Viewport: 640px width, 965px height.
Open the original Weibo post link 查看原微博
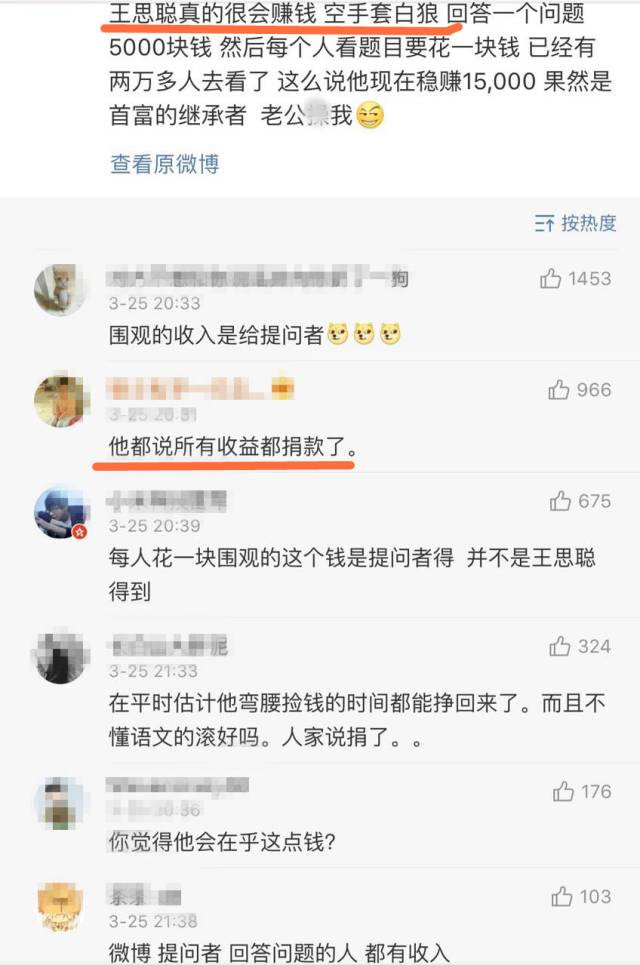[164, 164]
